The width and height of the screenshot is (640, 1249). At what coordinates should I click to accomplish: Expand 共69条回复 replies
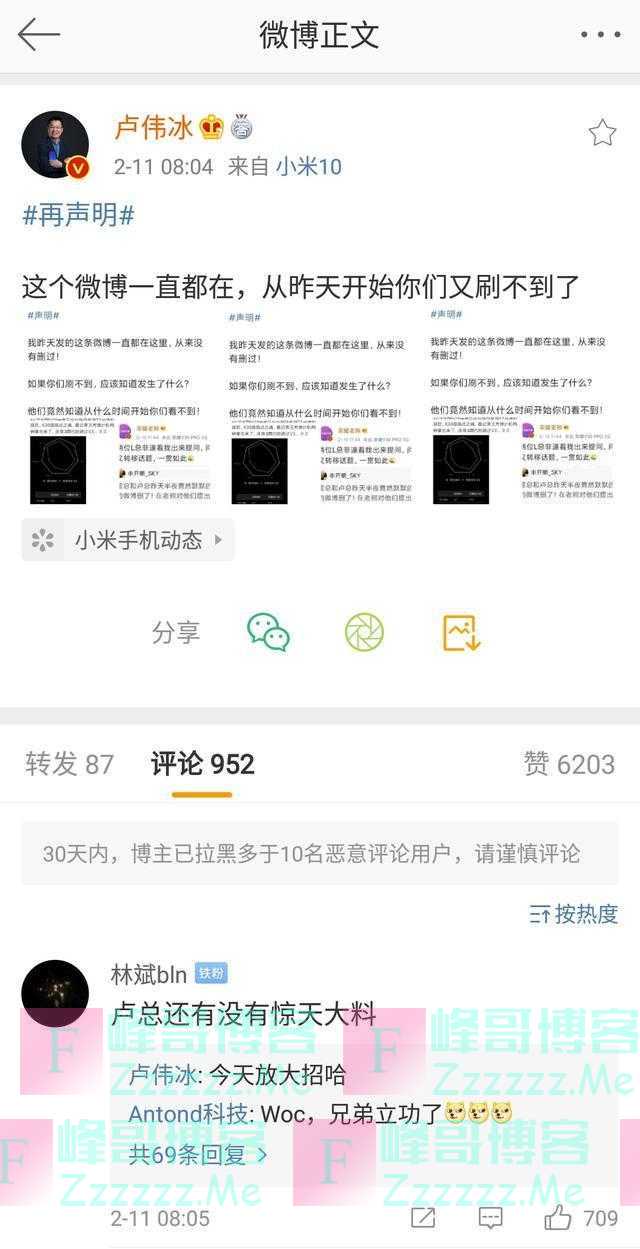point(198,1153)
